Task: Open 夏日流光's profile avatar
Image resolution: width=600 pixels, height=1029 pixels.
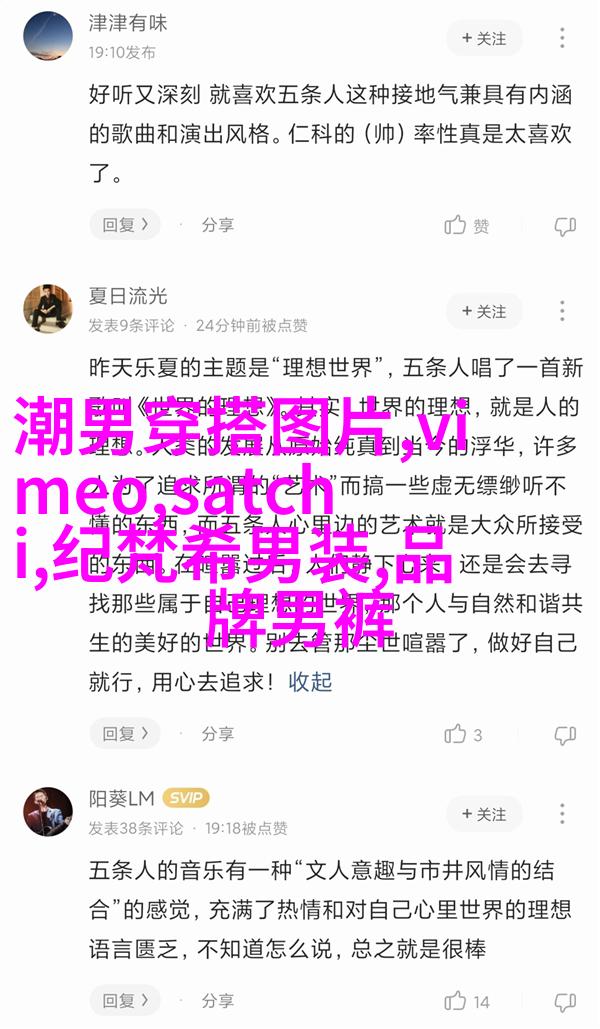Action: click(48, 308)
